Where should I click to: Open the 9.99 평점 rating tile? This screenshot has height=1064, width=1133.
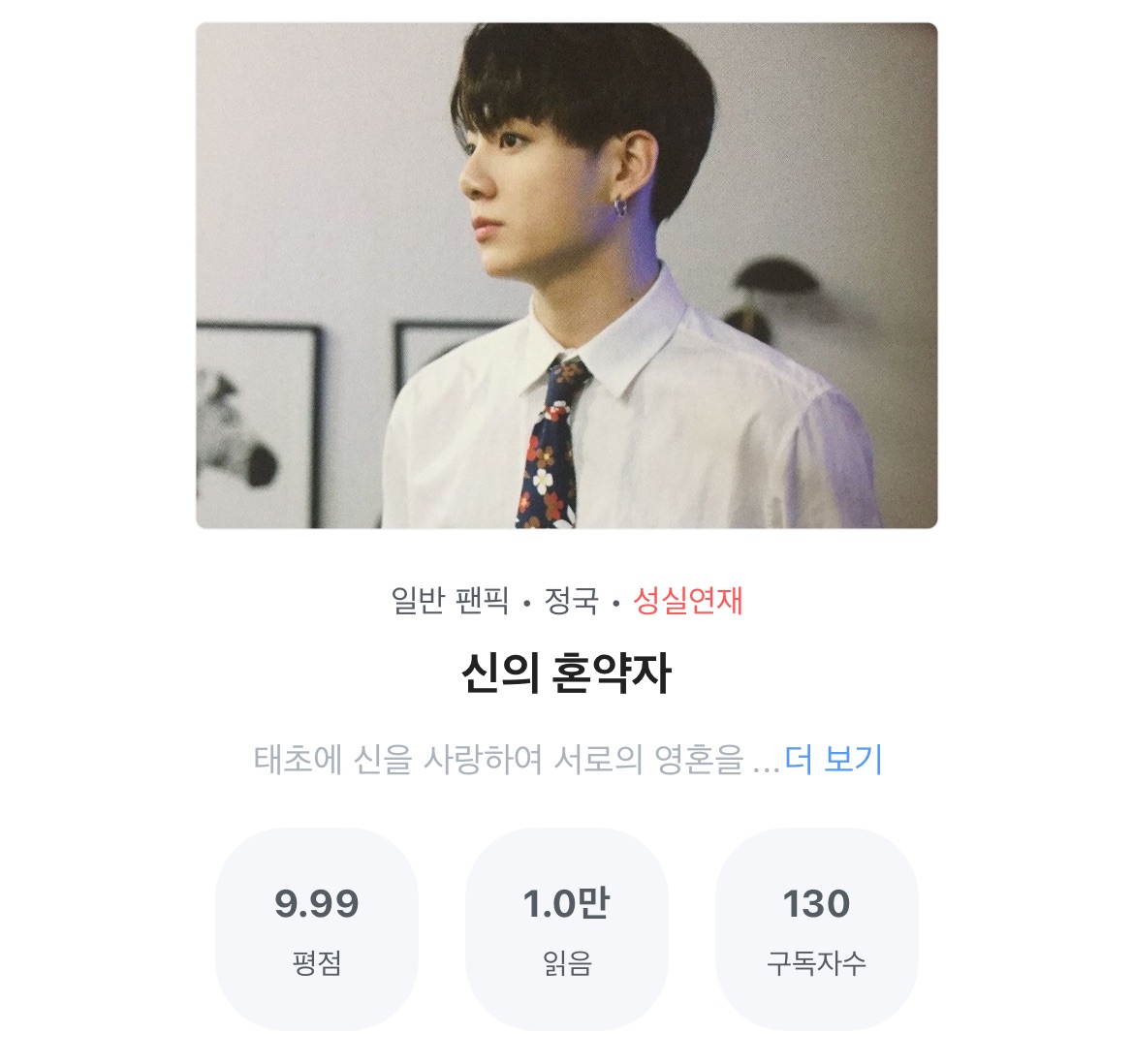point(316,928)
